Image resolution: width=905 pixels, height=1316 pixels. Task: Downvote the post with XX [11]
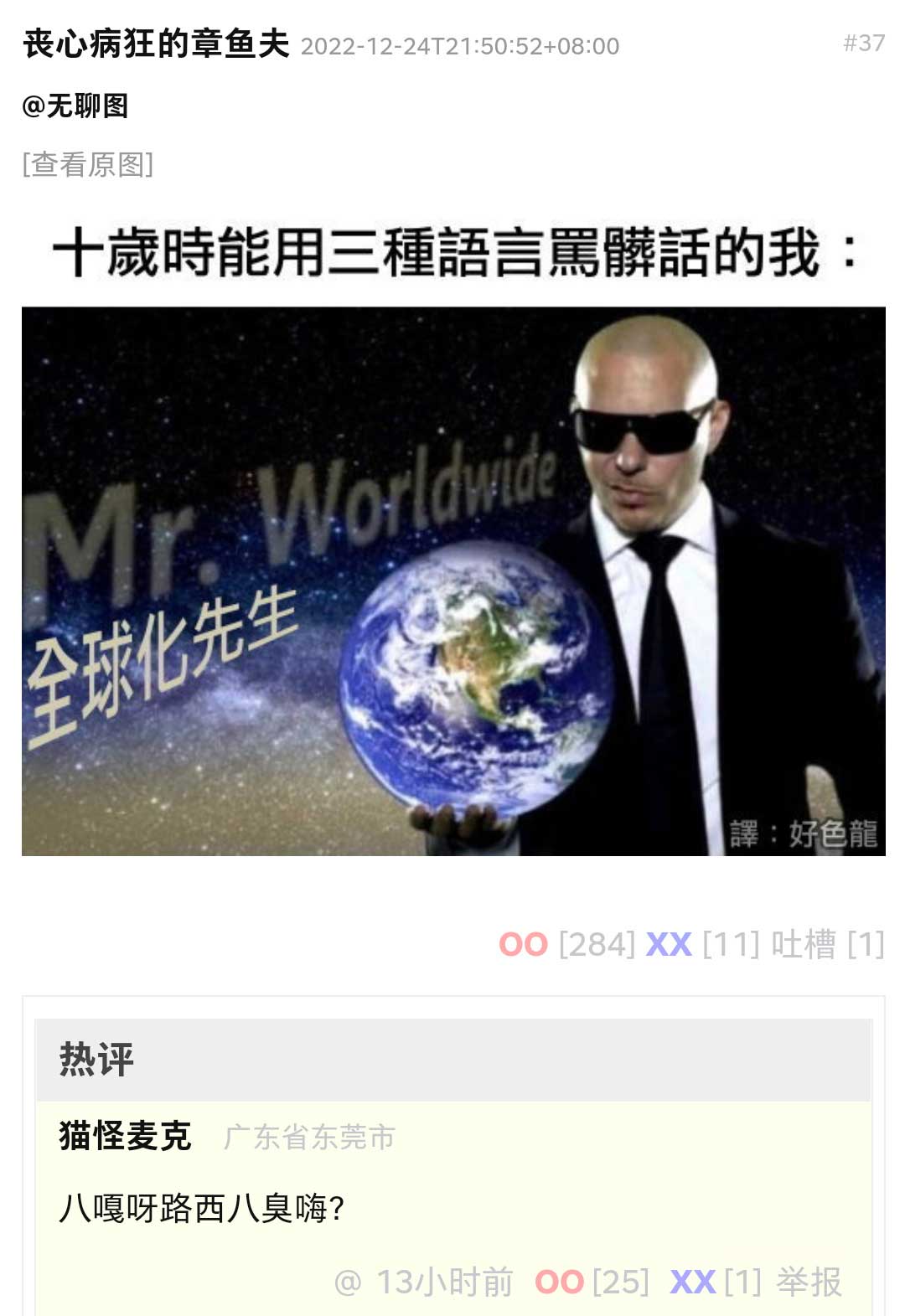[x=669, y=945]
